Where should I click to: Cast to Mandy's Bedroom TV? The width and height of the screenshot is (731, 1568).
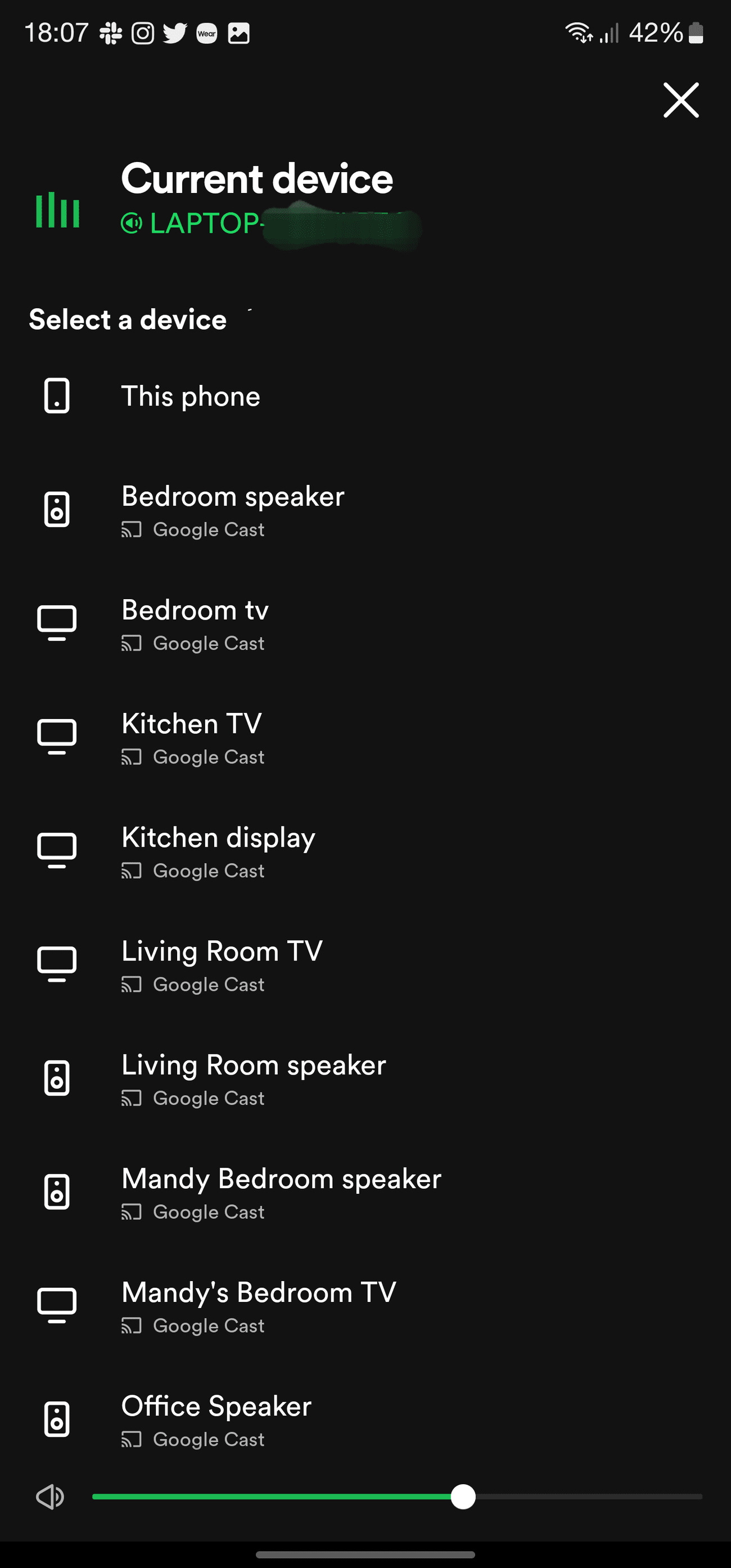[x=259, y=1306]
